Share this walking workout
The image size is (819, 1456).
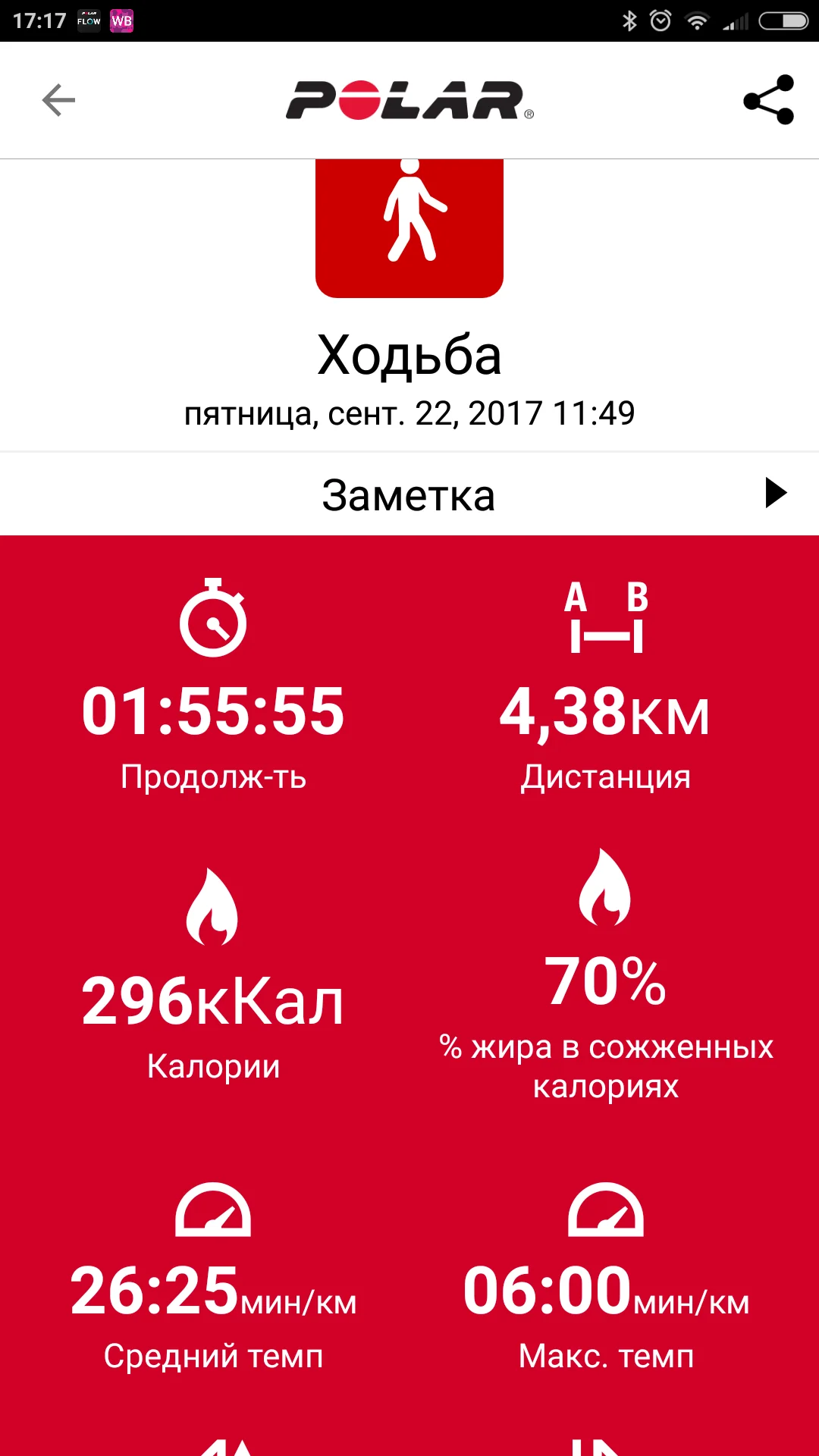[x=768, y=100]
